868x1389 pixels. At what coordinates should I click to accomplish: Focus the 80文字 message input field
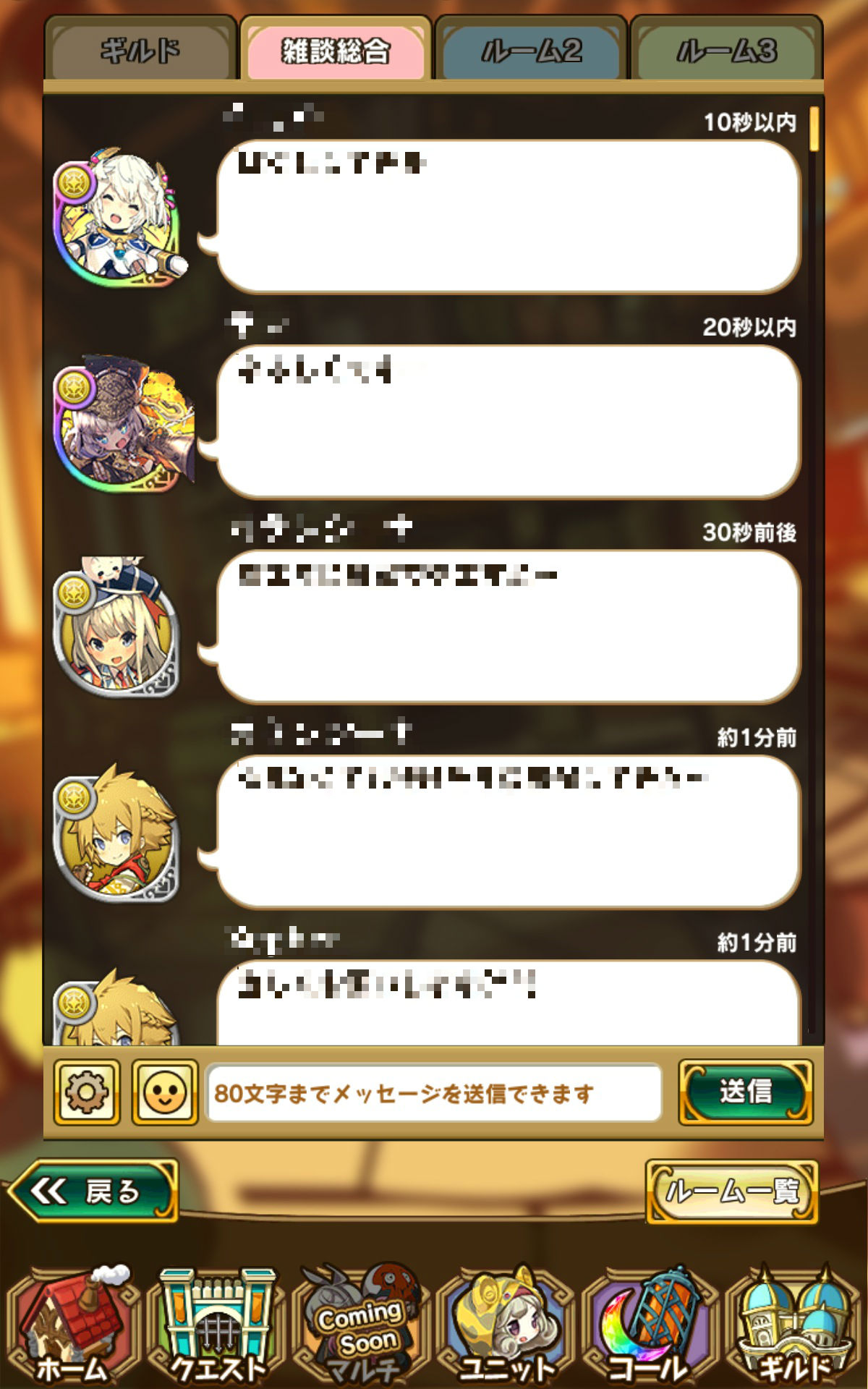(434, 1092)
